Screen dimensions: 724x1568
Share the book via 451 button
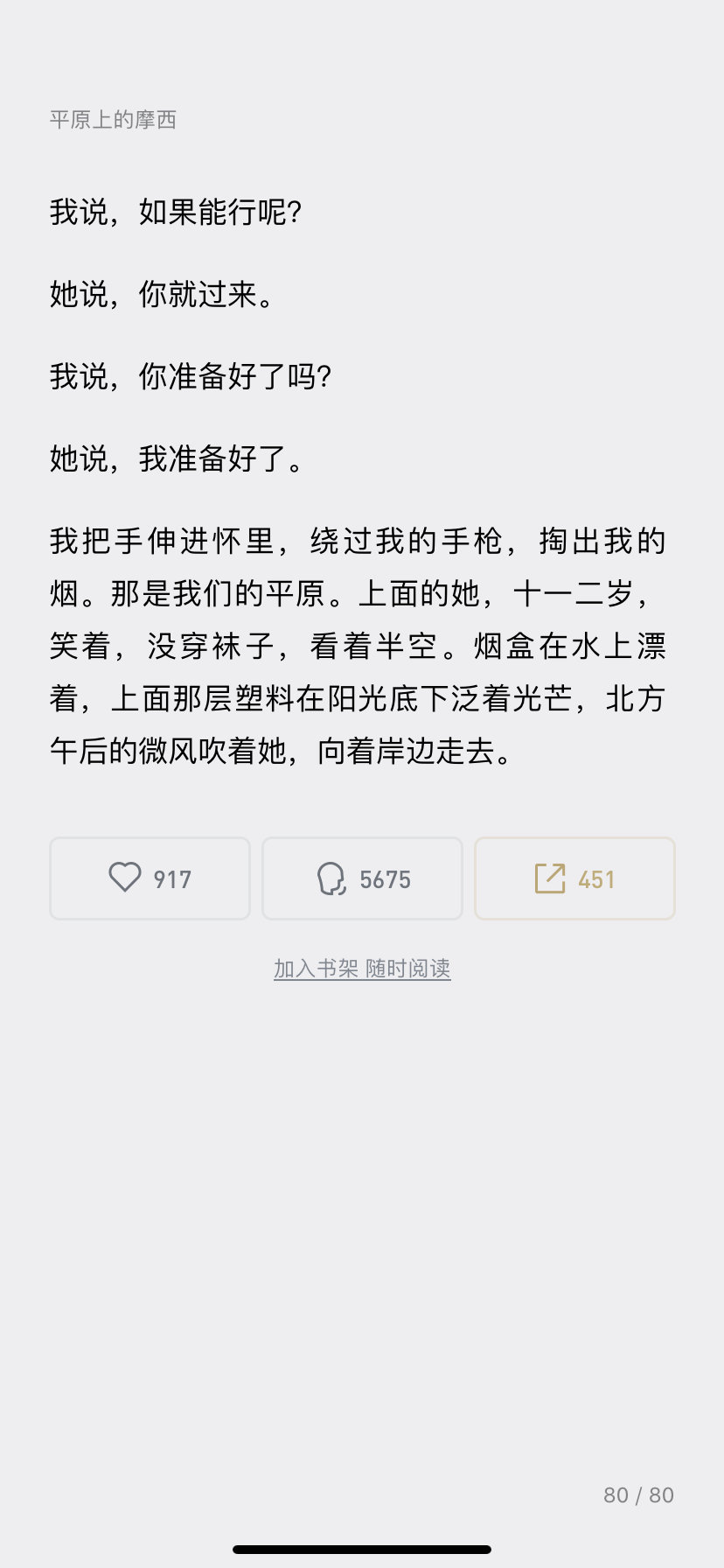pos(574,878)
